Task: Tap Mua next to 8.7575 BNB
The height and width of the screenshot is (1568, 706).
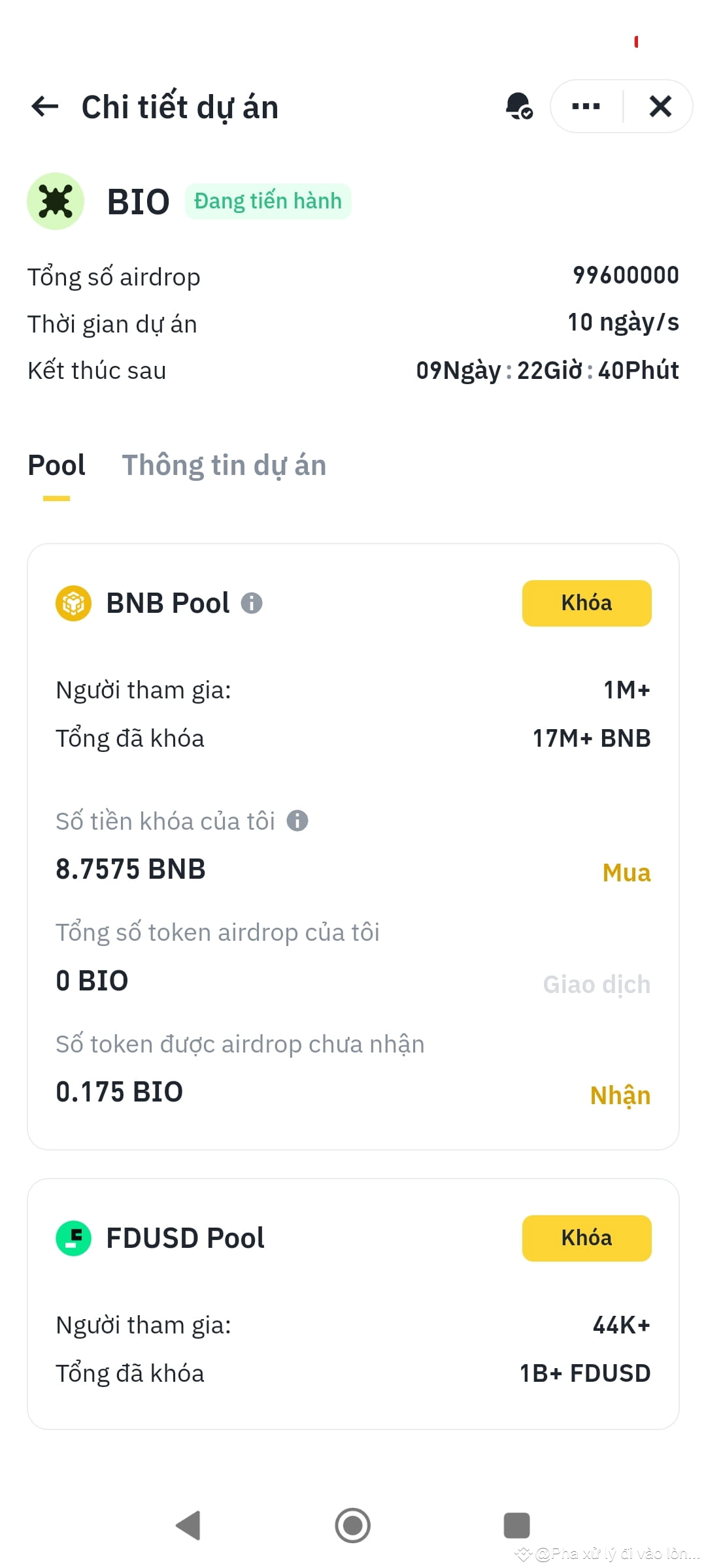Action: (626, 872)
